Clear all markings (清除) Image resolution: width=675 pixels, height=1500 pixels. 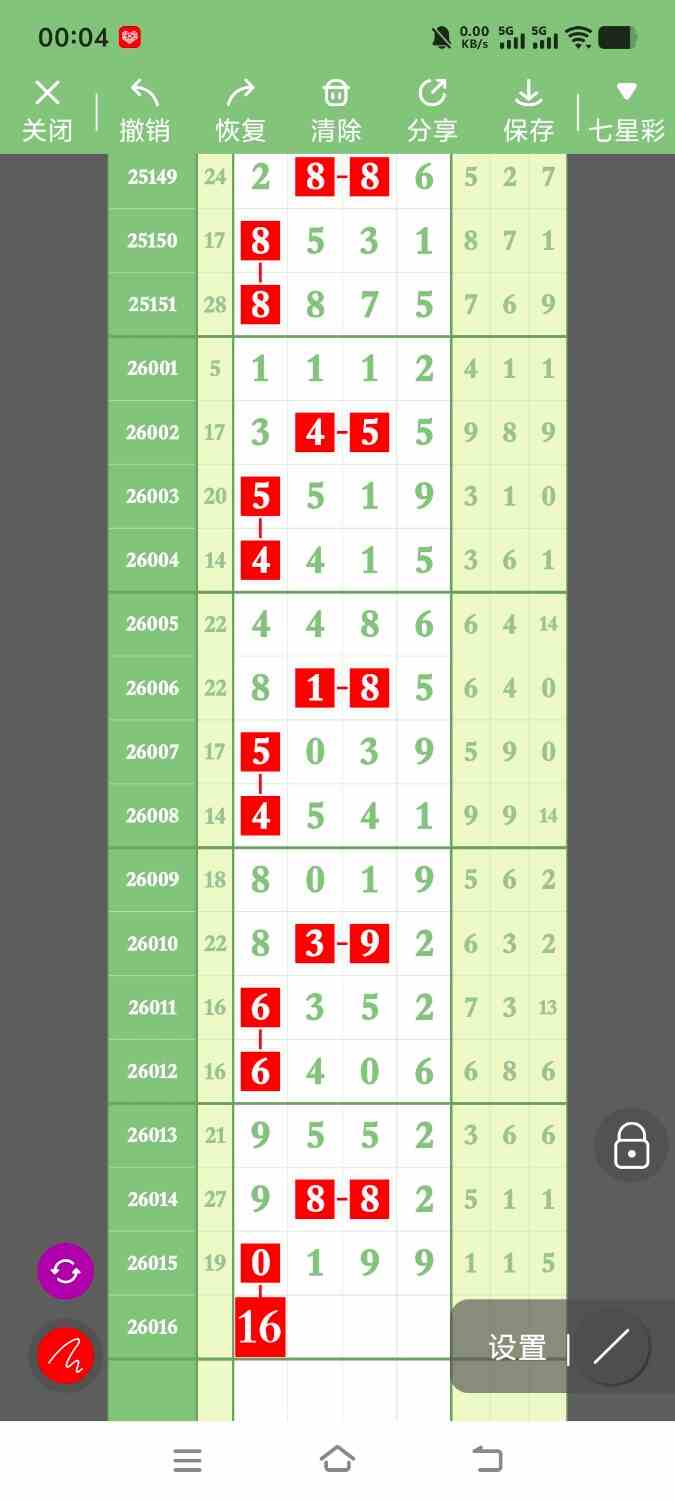336,111
